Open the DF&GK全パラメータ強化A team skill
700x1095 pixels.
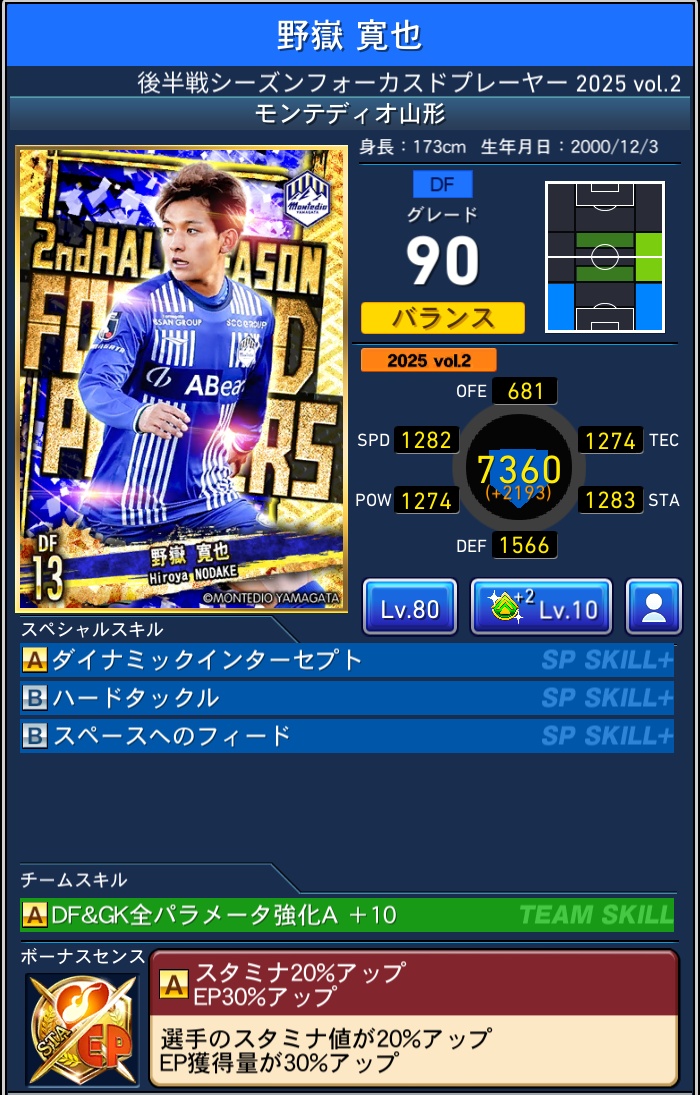tap(346, 914)
